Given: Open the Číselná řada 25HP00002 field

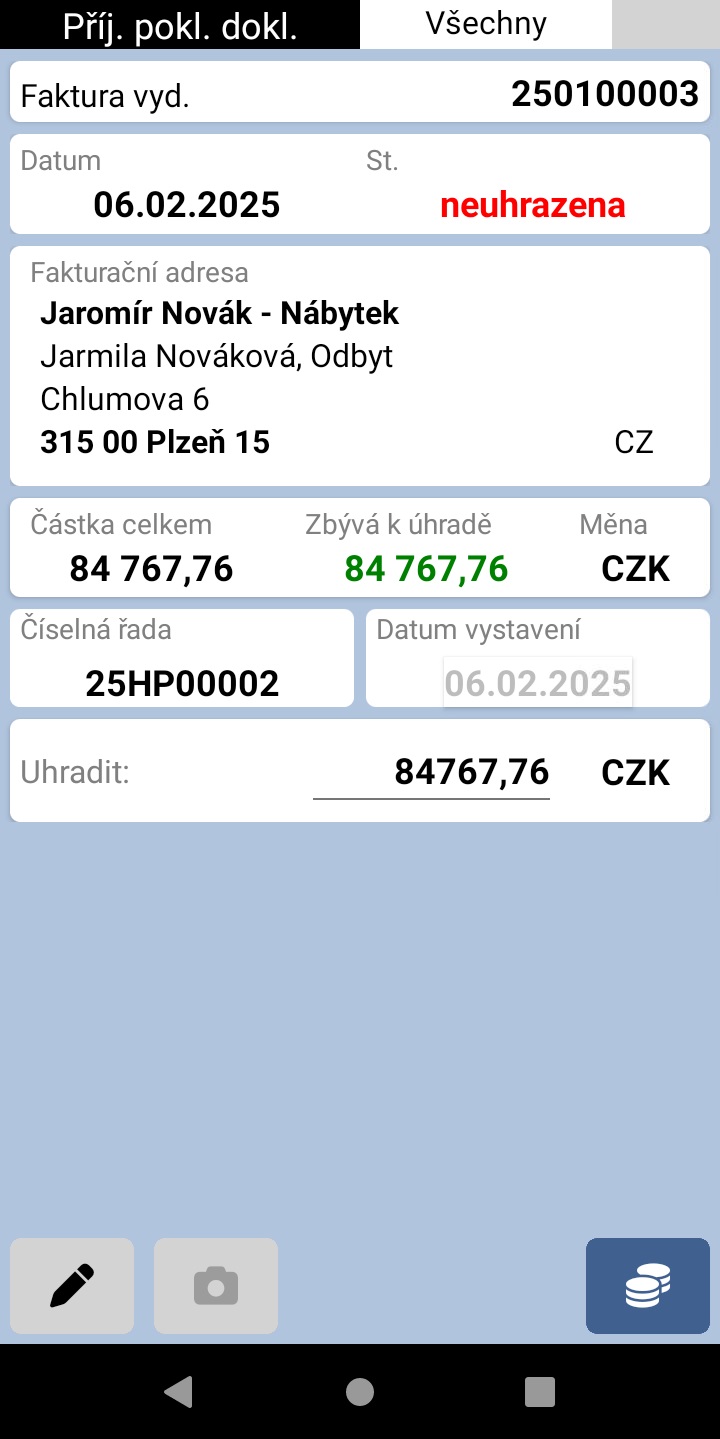Looking at the screenshot, I should click(x=182, y=658).
